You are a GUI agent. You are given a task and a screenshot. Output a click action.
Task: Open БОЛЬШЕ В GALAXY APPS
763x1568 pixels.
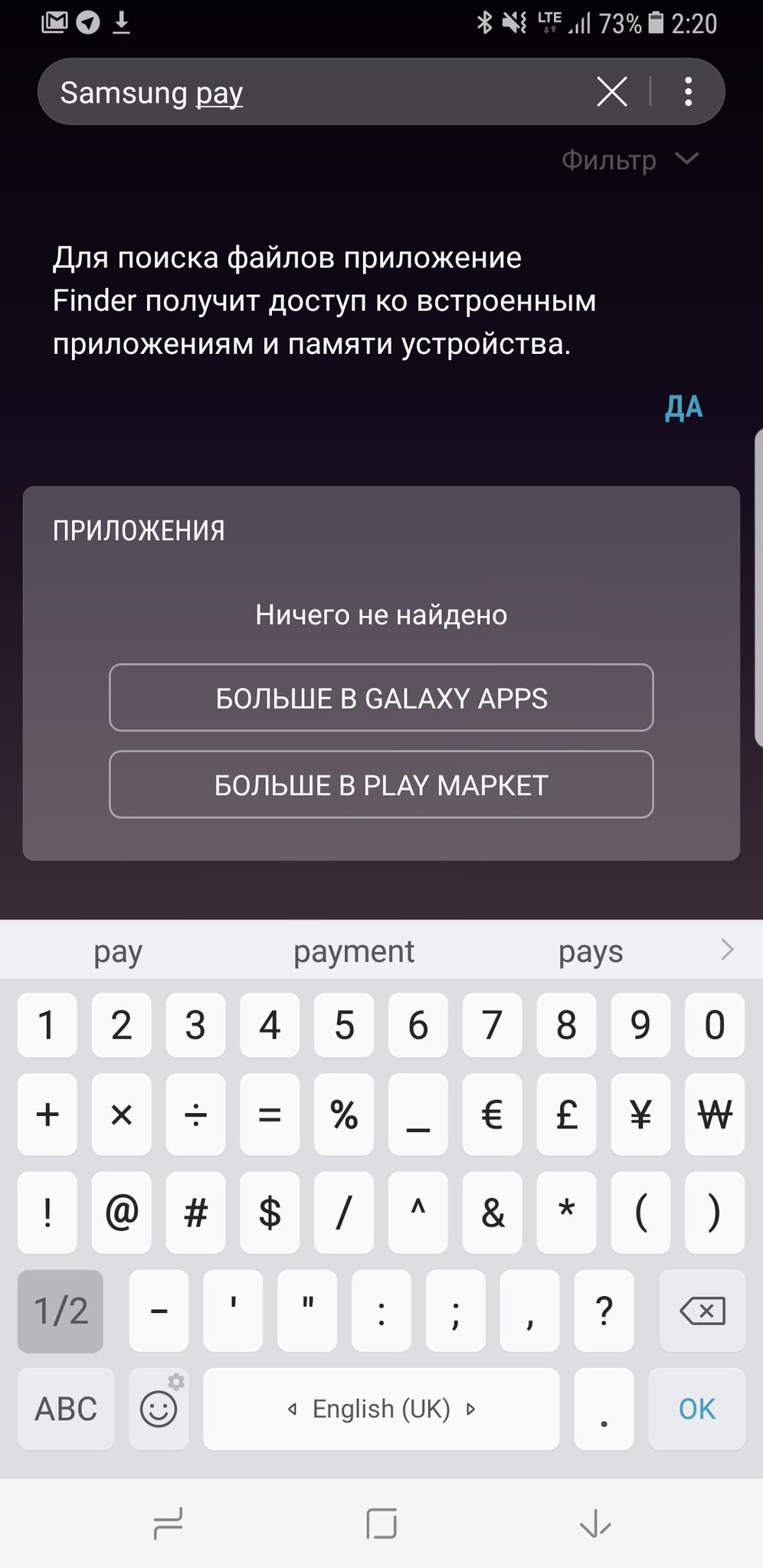pyautogui.click(x=381, y=698)
